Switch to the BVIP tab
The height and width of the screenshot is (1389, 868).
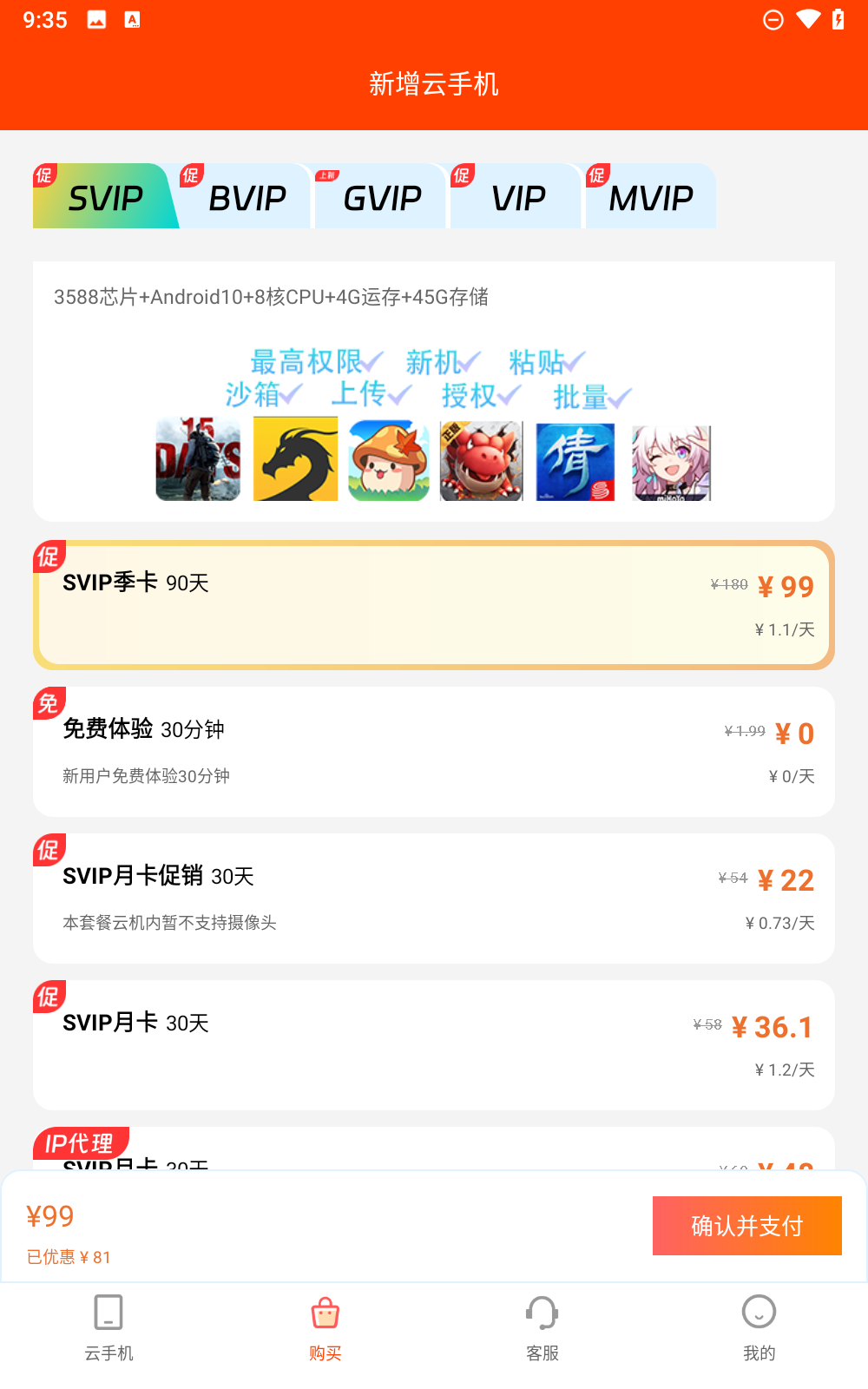click(247, 198)
